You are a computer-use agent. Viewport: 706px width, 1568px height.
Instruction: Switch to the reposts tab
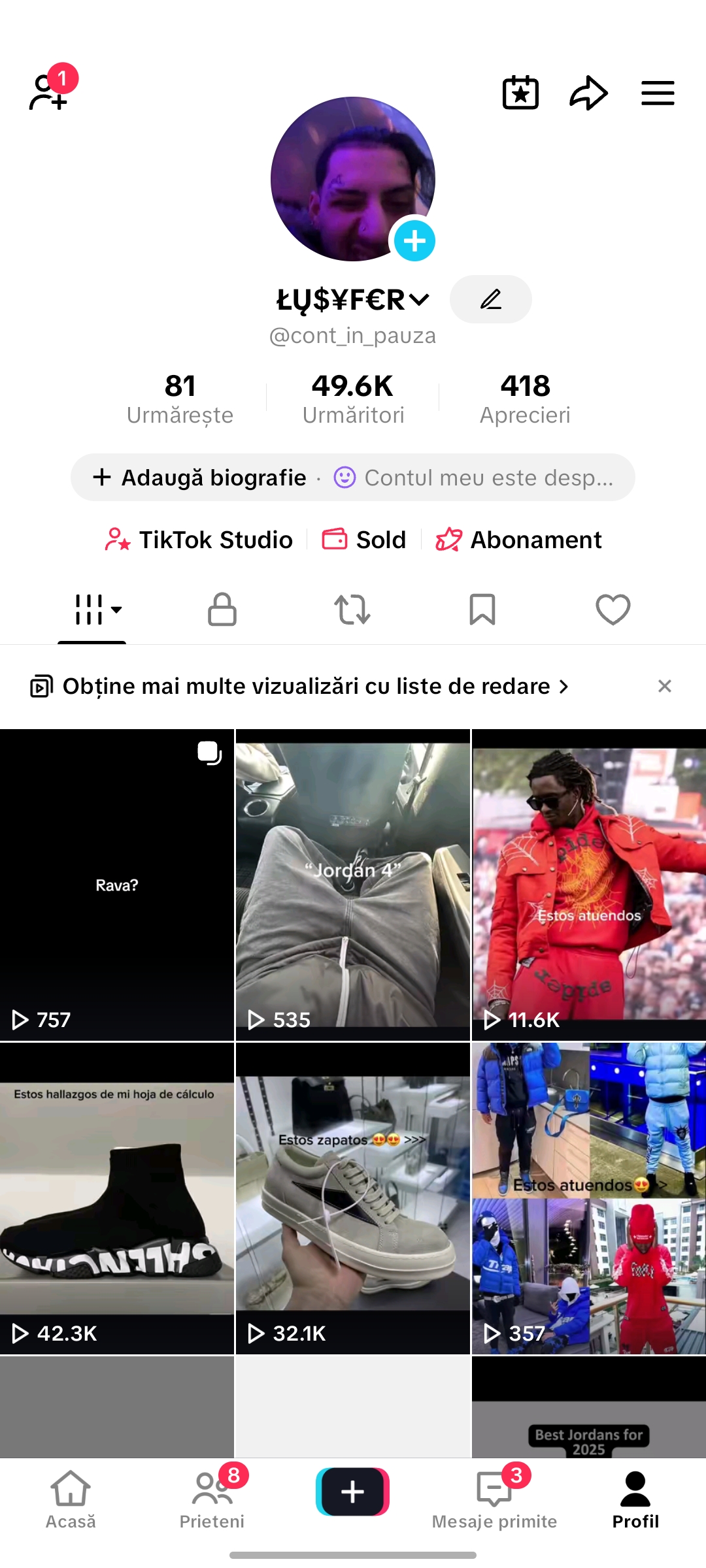pos(352,610)
